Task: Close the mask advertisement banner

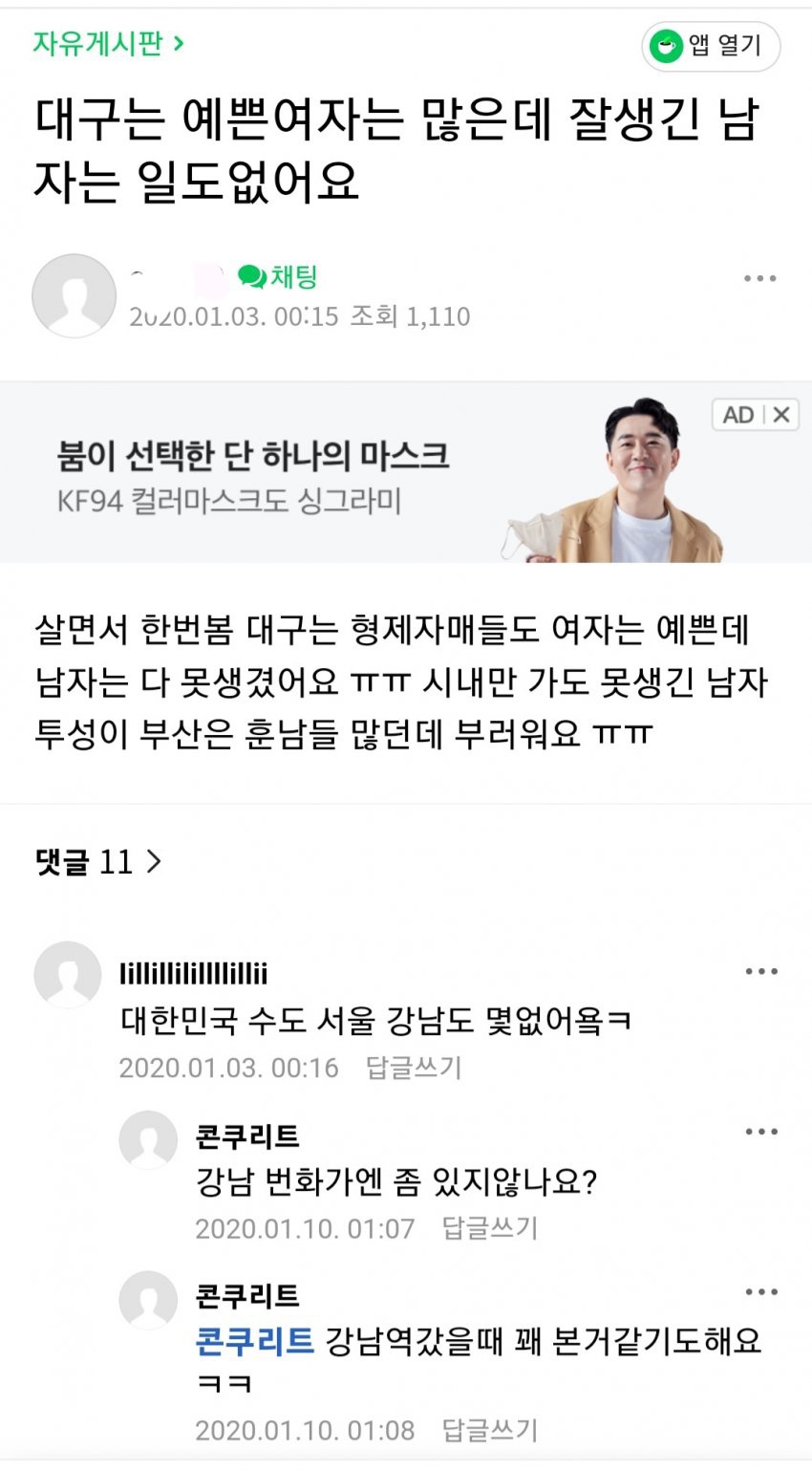Action: coord(781,415)
